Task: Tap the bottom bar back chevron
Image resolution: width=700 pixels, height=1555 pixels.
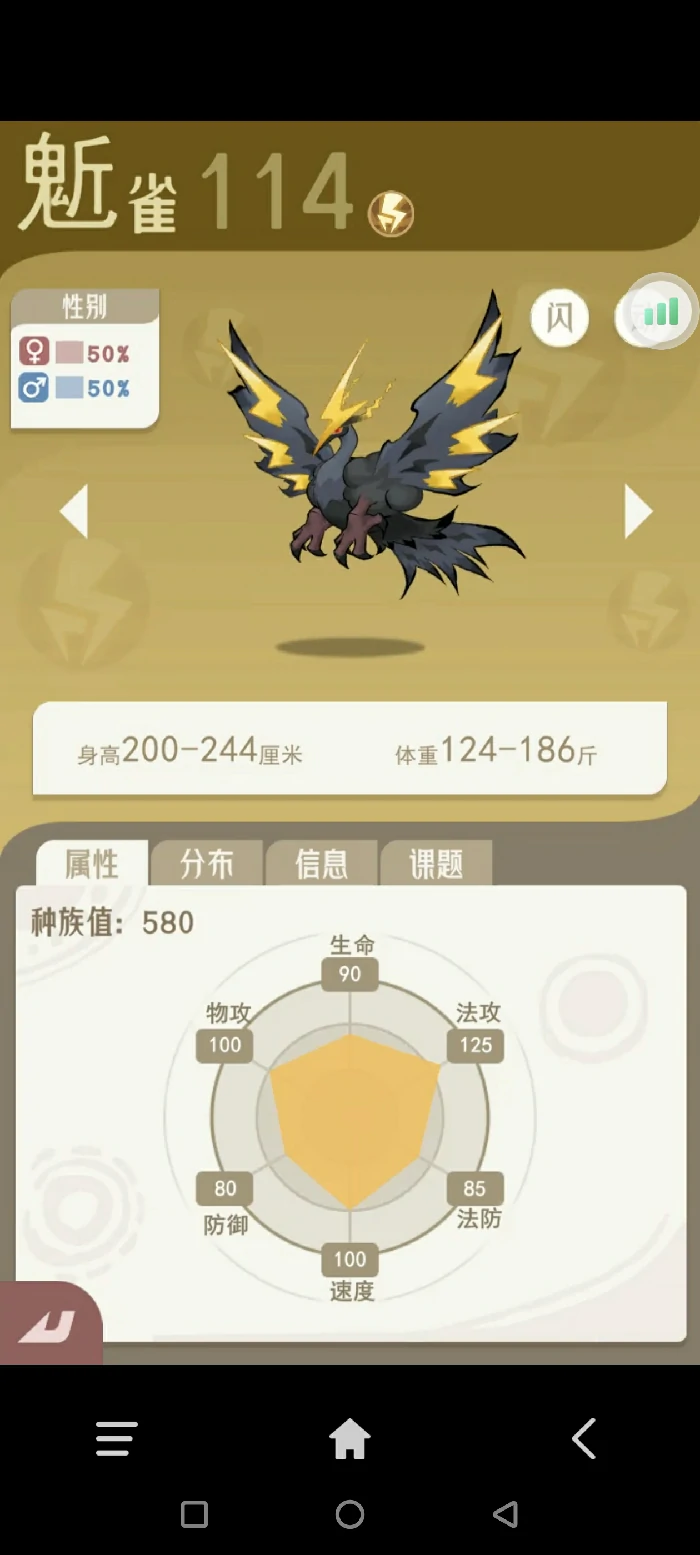Action: coord(584,1439)
